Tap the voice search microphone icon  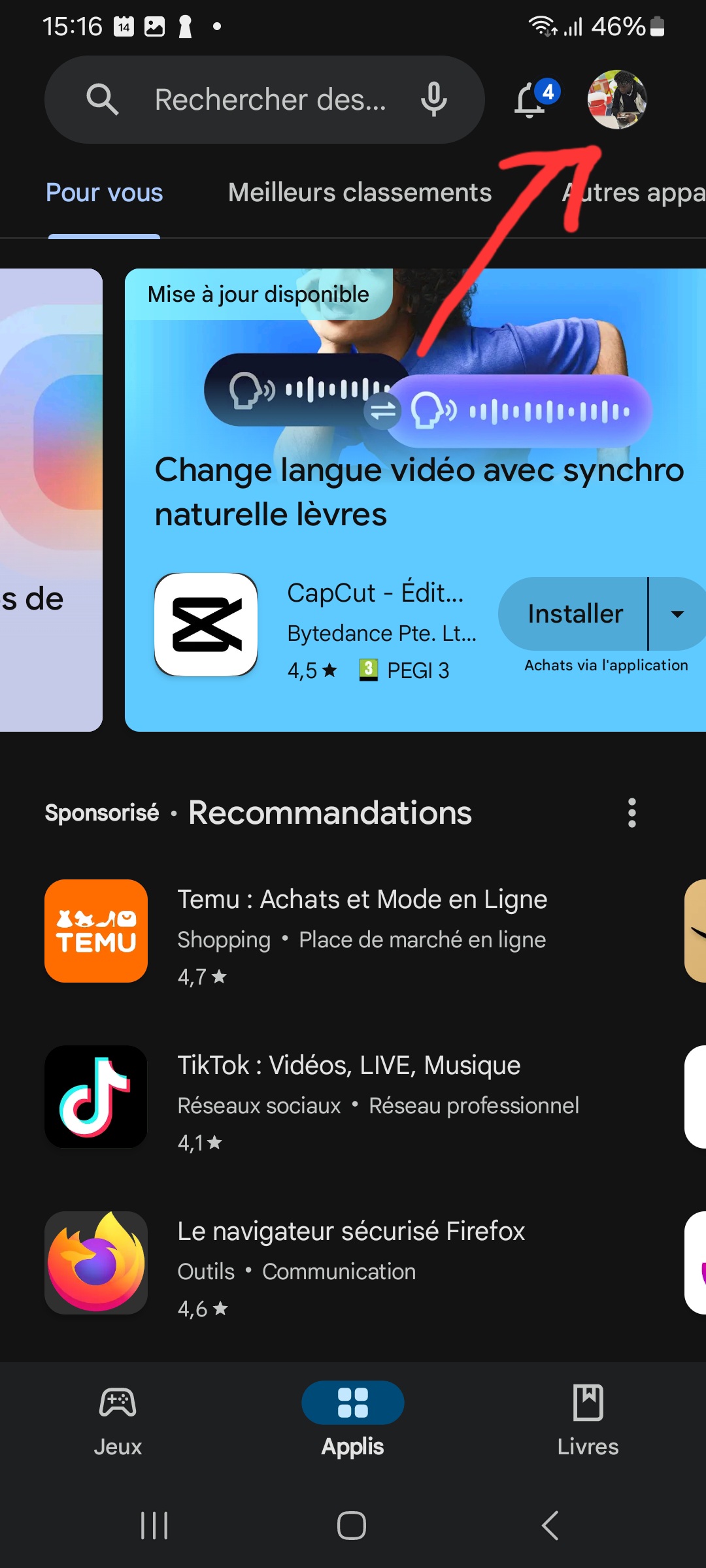(433, 99)
